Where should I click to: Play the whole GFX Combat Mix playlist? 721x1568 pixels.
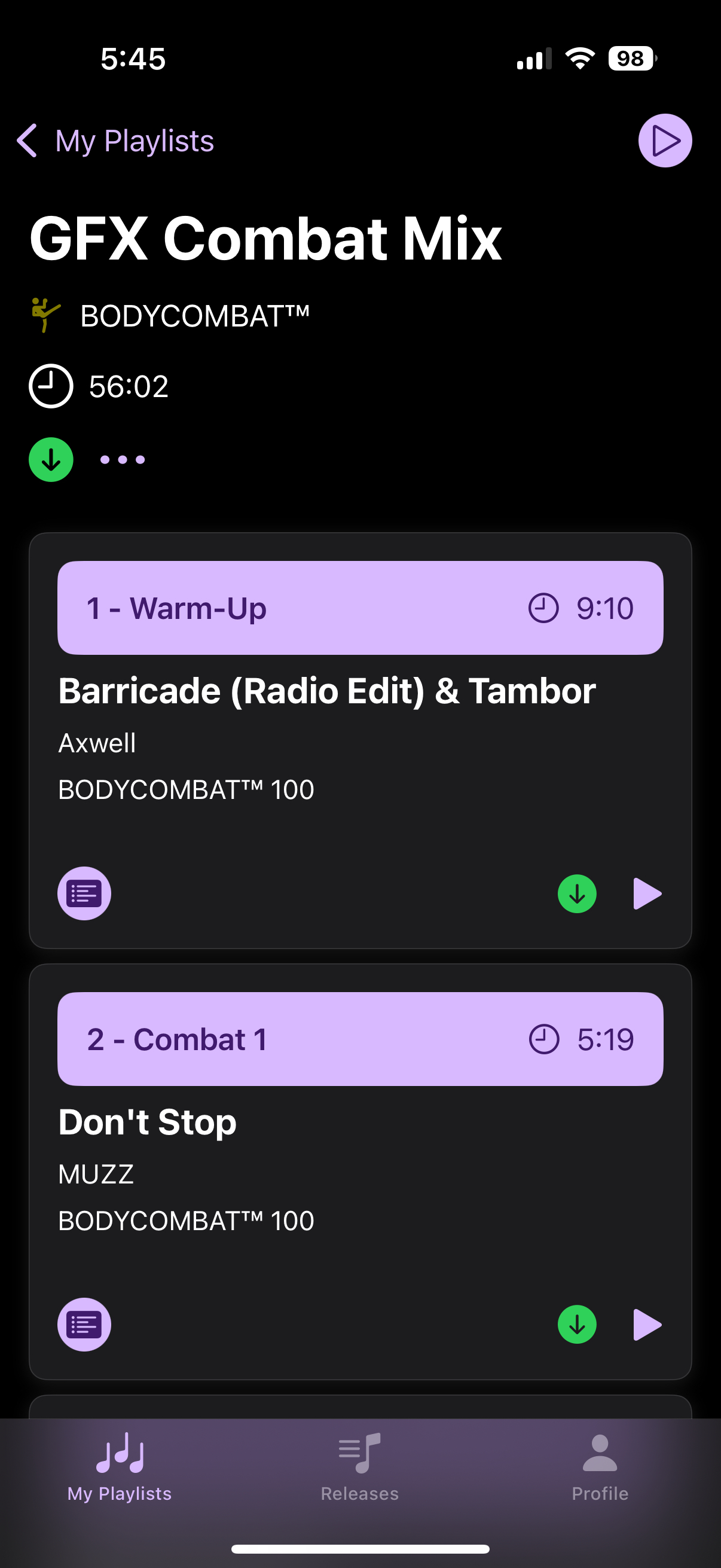click(x=664, y=141)
